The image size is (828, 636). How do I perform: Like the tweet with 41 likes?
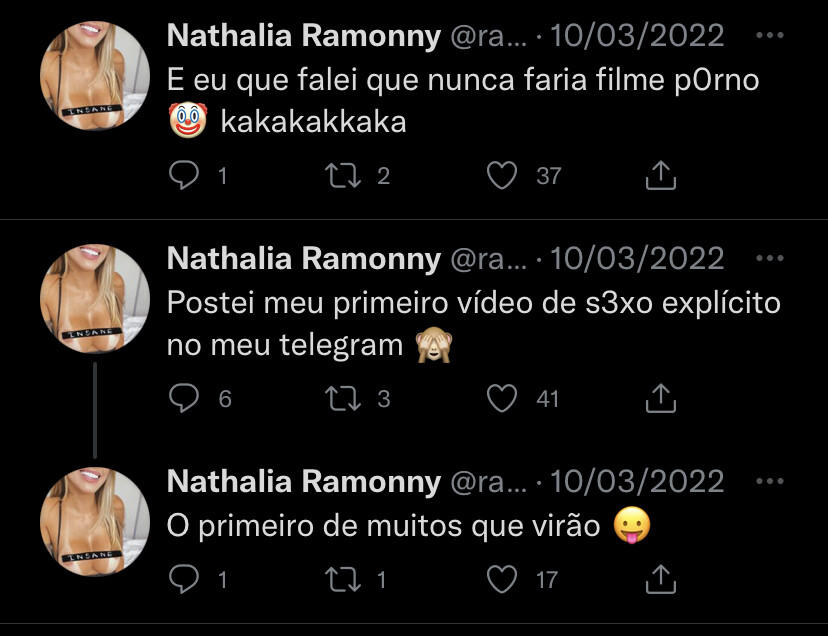tap(501, 399)
